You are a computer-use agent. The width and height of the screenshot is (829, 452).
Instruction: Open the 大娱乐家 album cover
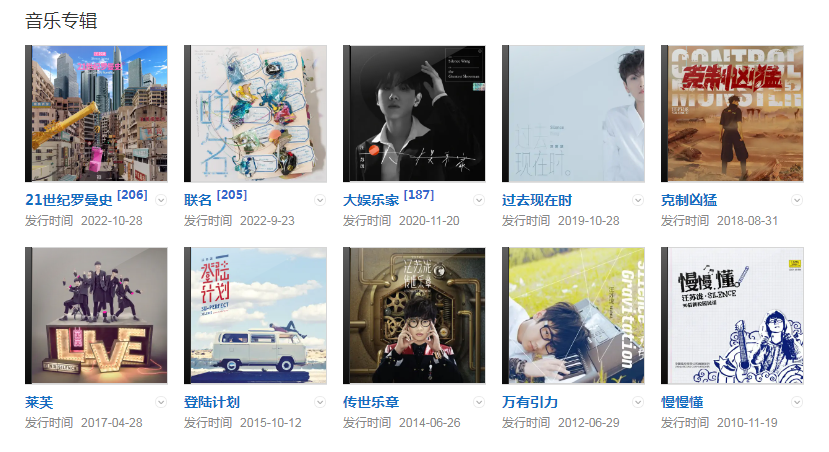click(414, 113)
